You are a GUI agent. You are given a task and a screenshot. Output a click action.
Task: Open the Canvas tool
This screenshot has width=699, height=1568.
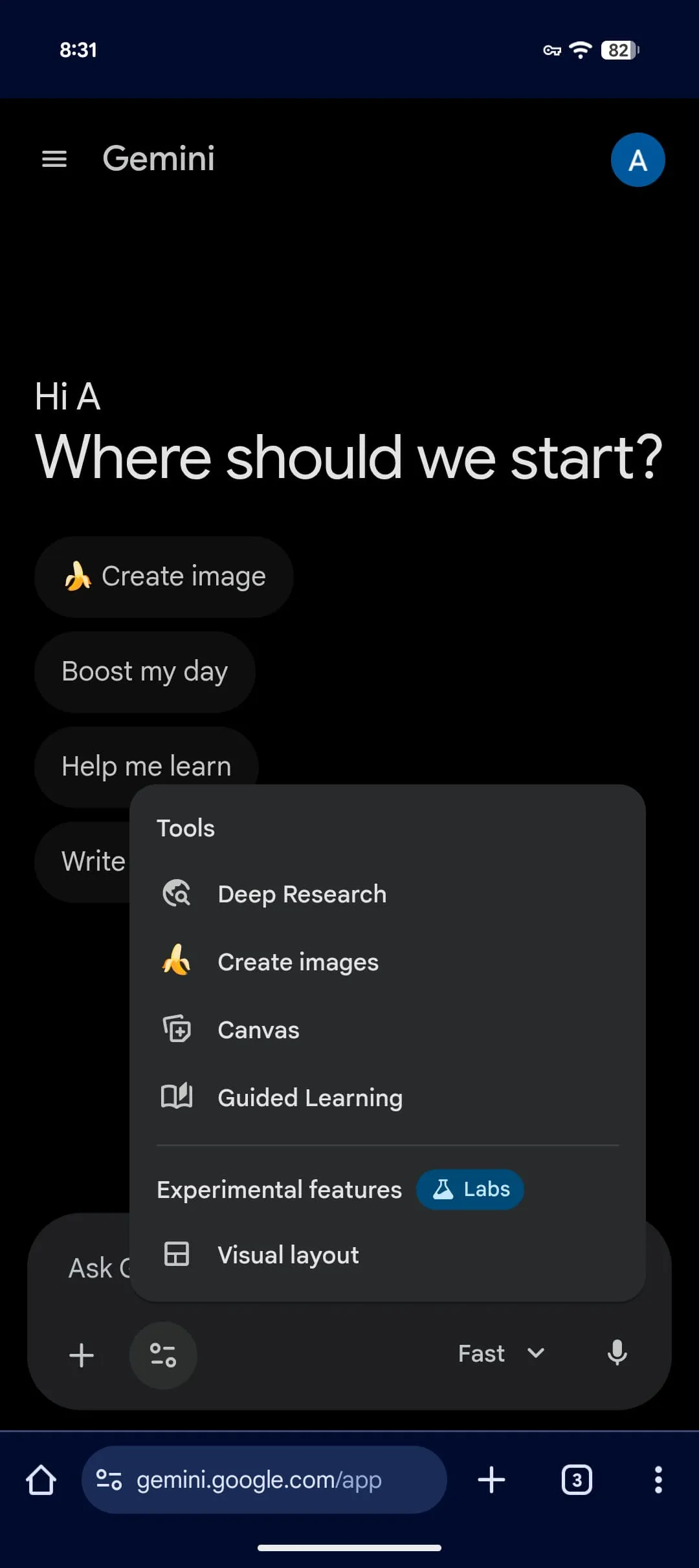click(x=258, y=1030)
